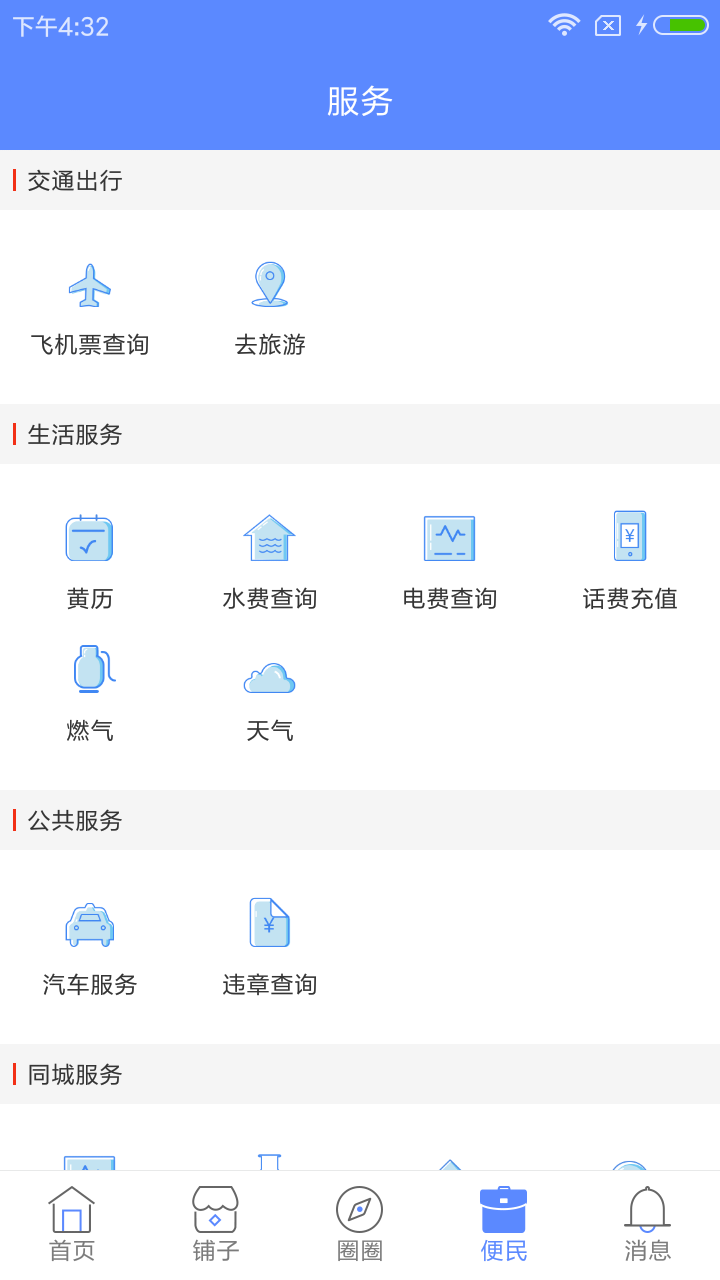
Task: Check water bill via 水费查询
Action: 270,560
